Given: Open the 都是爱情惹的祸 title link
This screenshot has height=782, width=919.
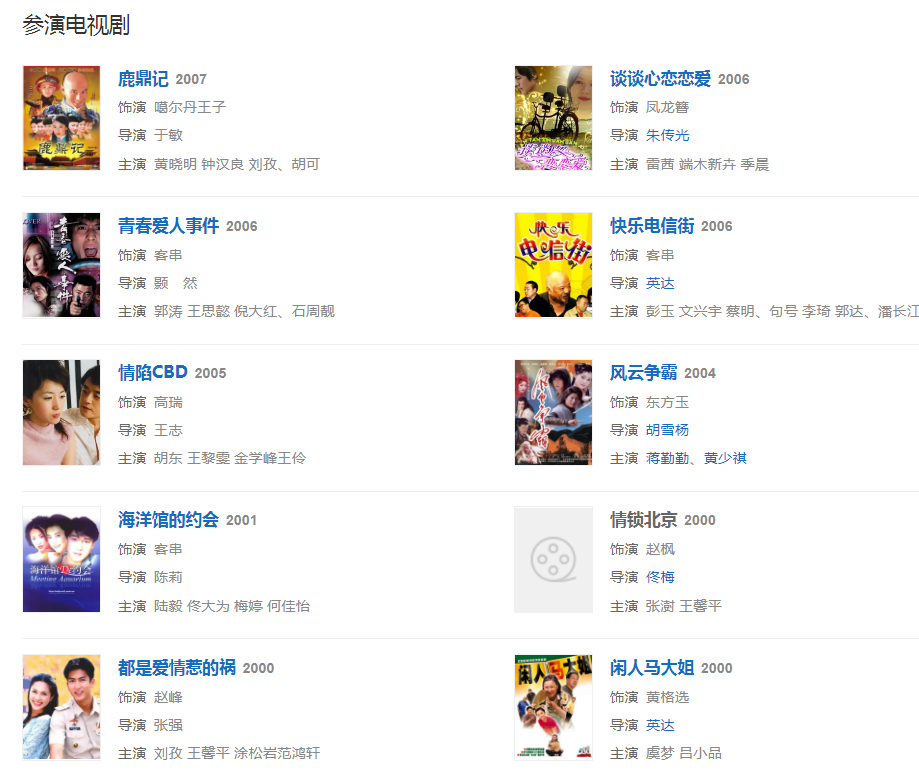Looking at the screenshot, I should click(x=176, y=667).
